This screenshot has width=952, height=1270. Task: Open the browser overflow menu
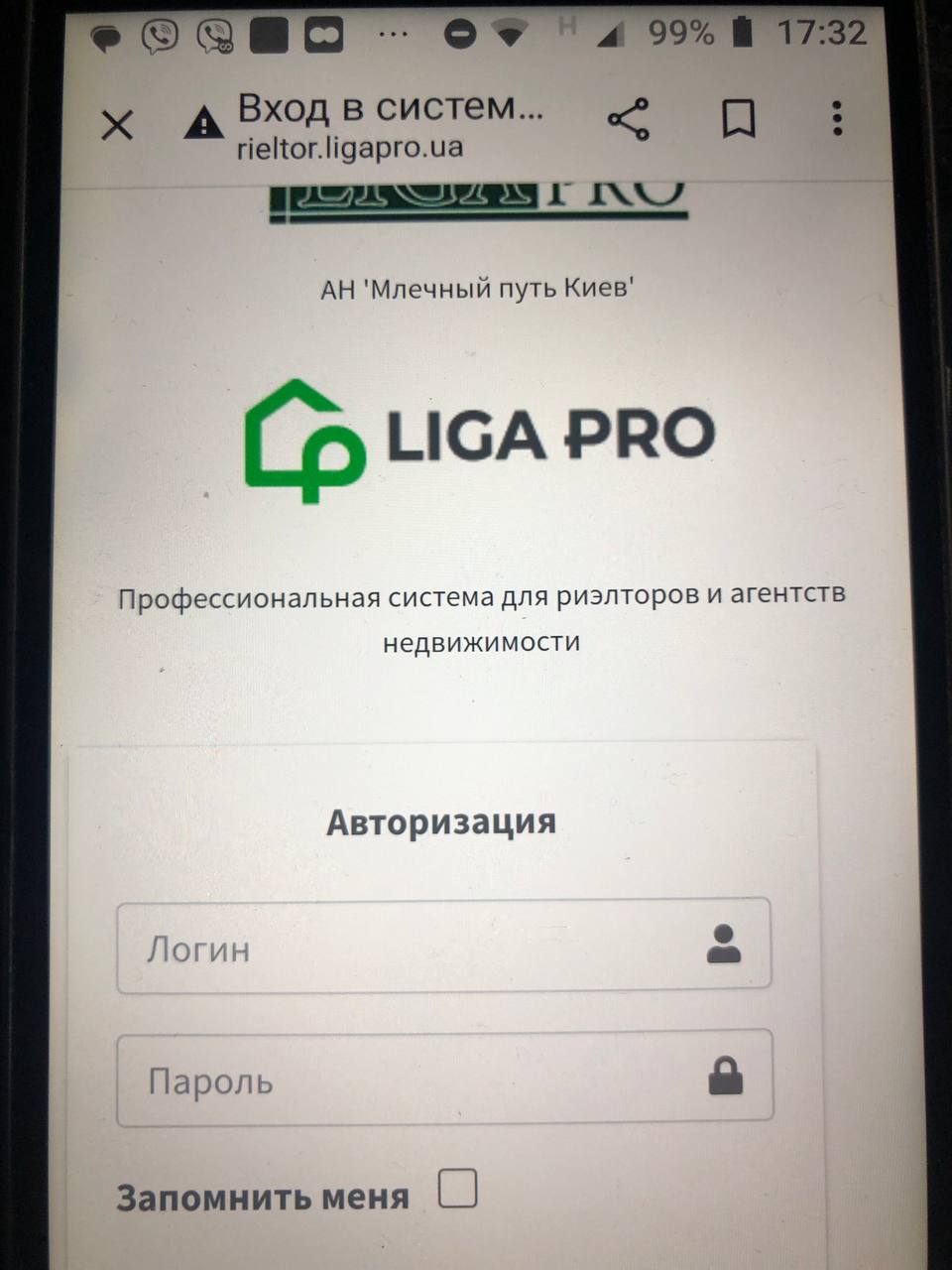tap(838, 118)
